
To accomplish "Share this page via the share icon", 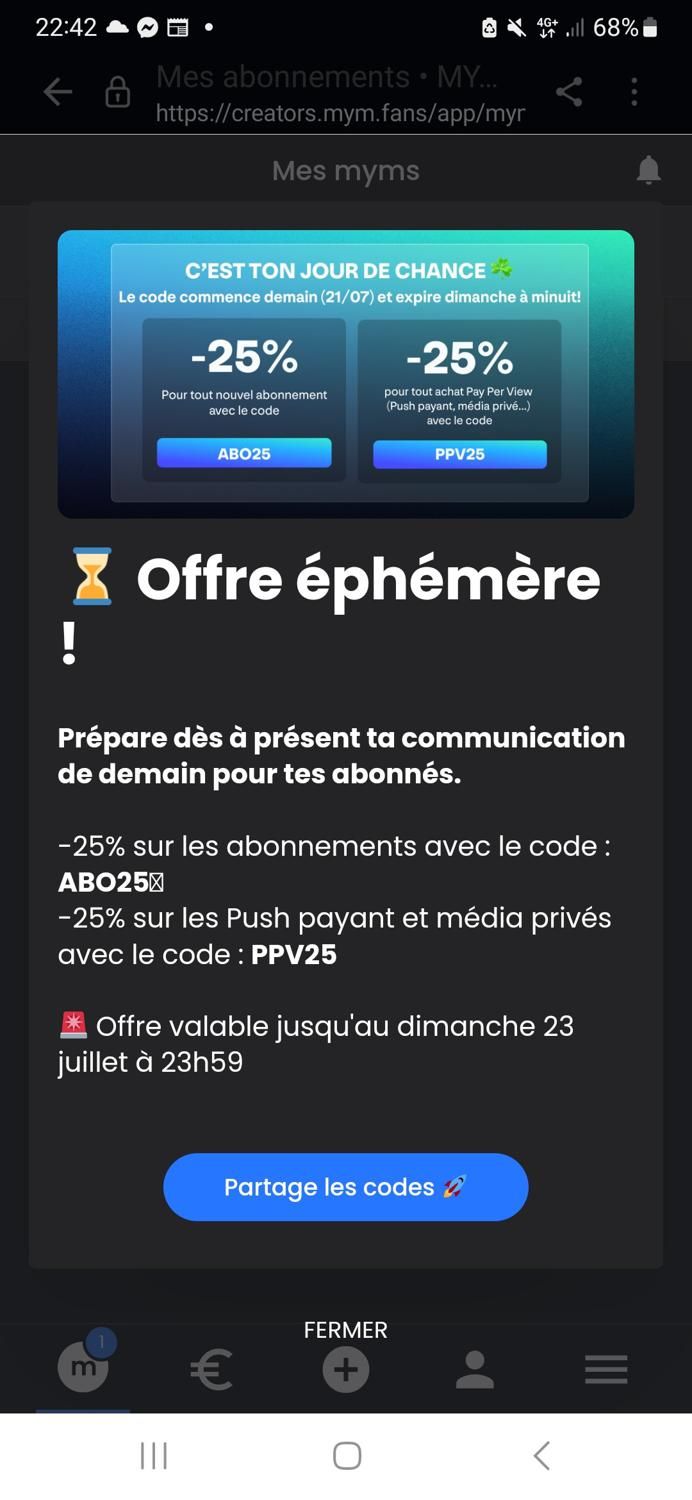I will [569, 93].
